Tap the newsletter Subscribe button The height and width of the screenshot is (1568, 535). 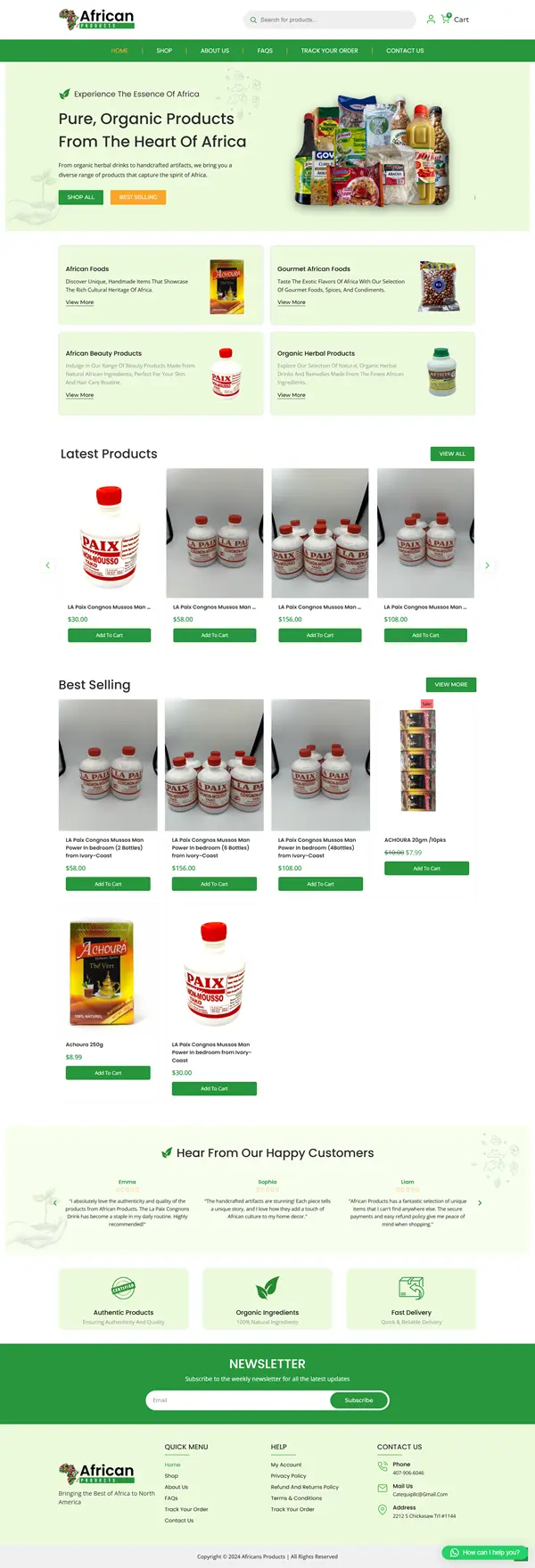[x=358, y=1400]
